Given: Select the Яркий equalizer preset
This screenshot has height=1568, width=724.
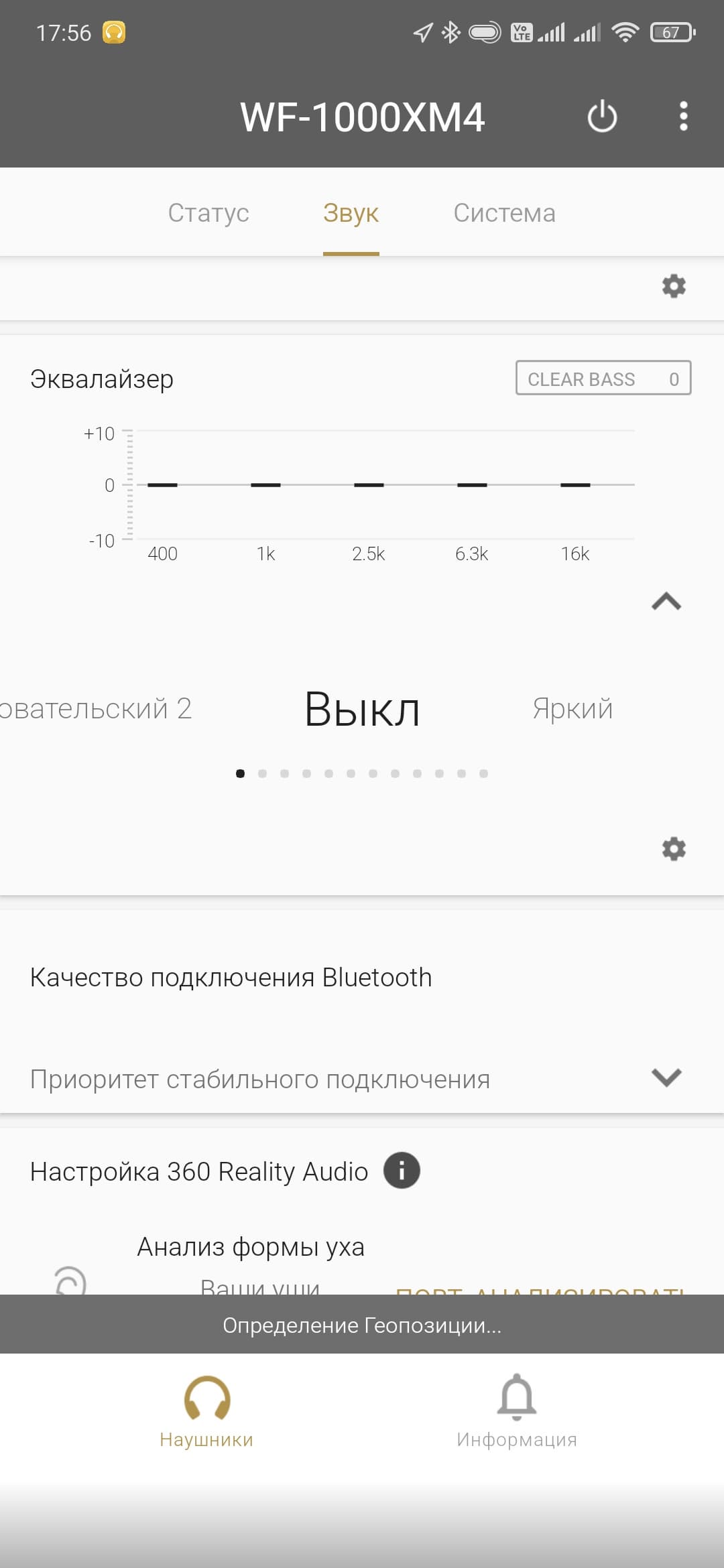Looking at the screenshot, I should pyautogui.click(x=572, y=709).
